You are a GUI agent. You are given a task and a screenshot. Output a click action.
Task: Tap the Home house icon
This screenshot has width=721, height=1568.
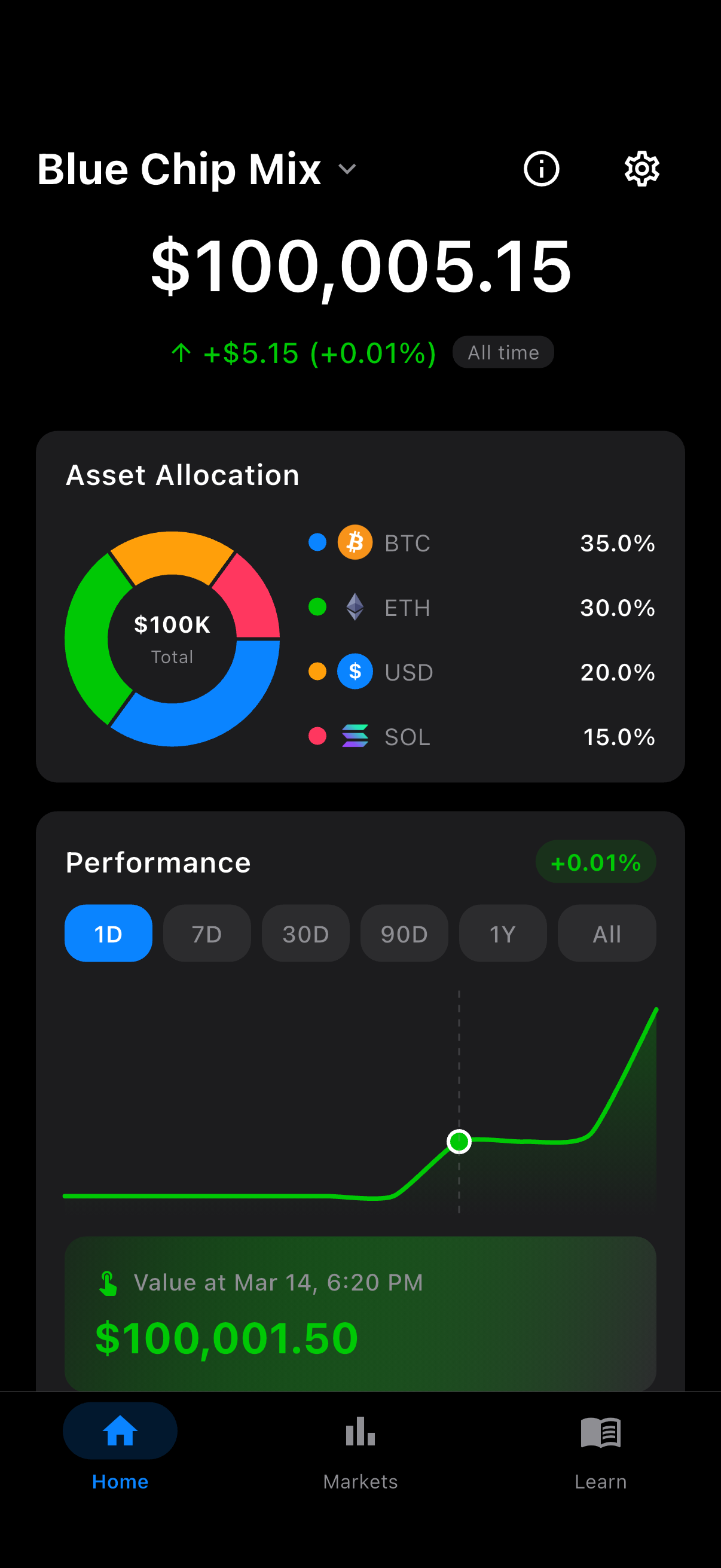(119, 1432)
